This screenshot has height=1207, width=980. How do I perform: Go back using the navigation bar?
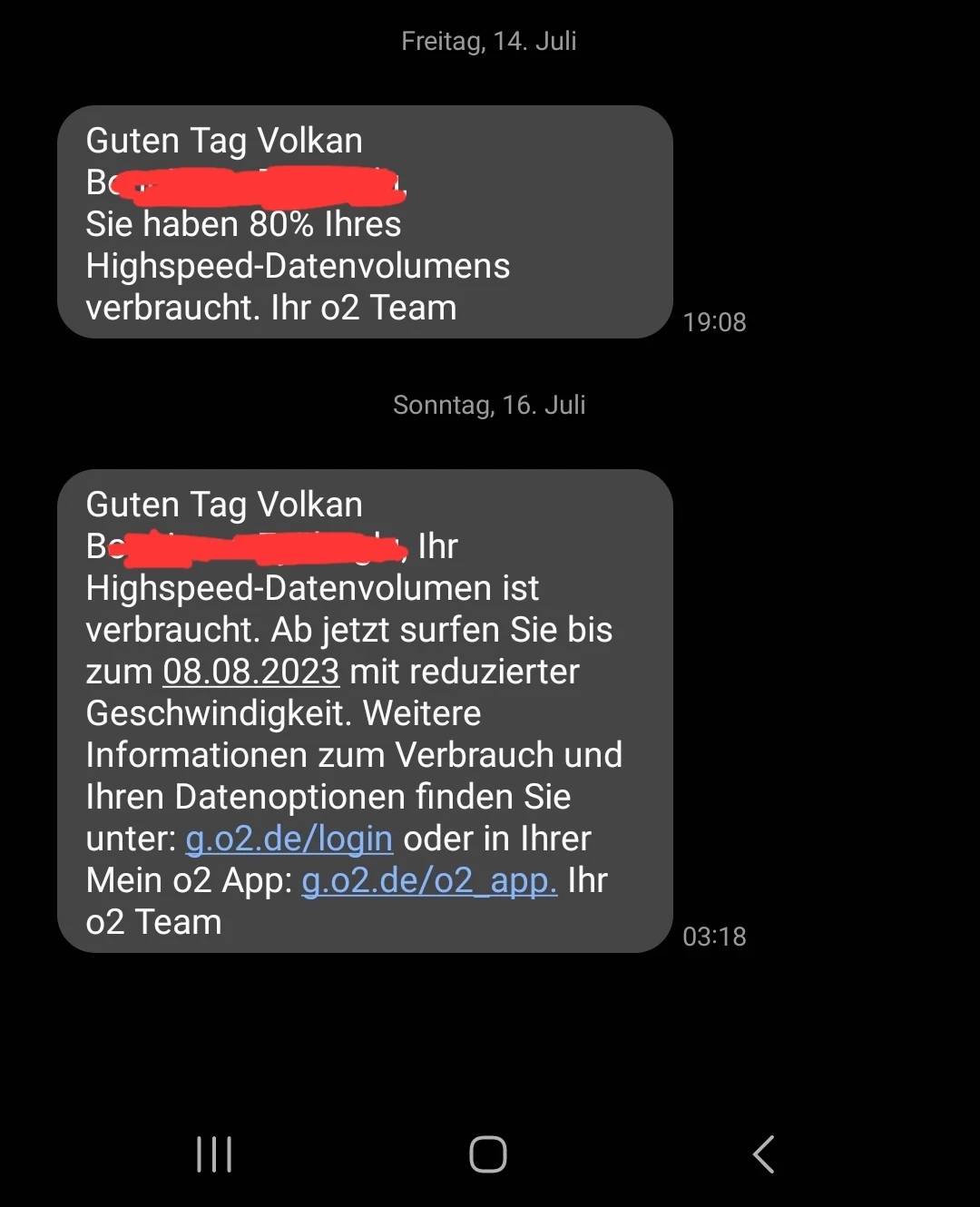[x=763, y=1154]
